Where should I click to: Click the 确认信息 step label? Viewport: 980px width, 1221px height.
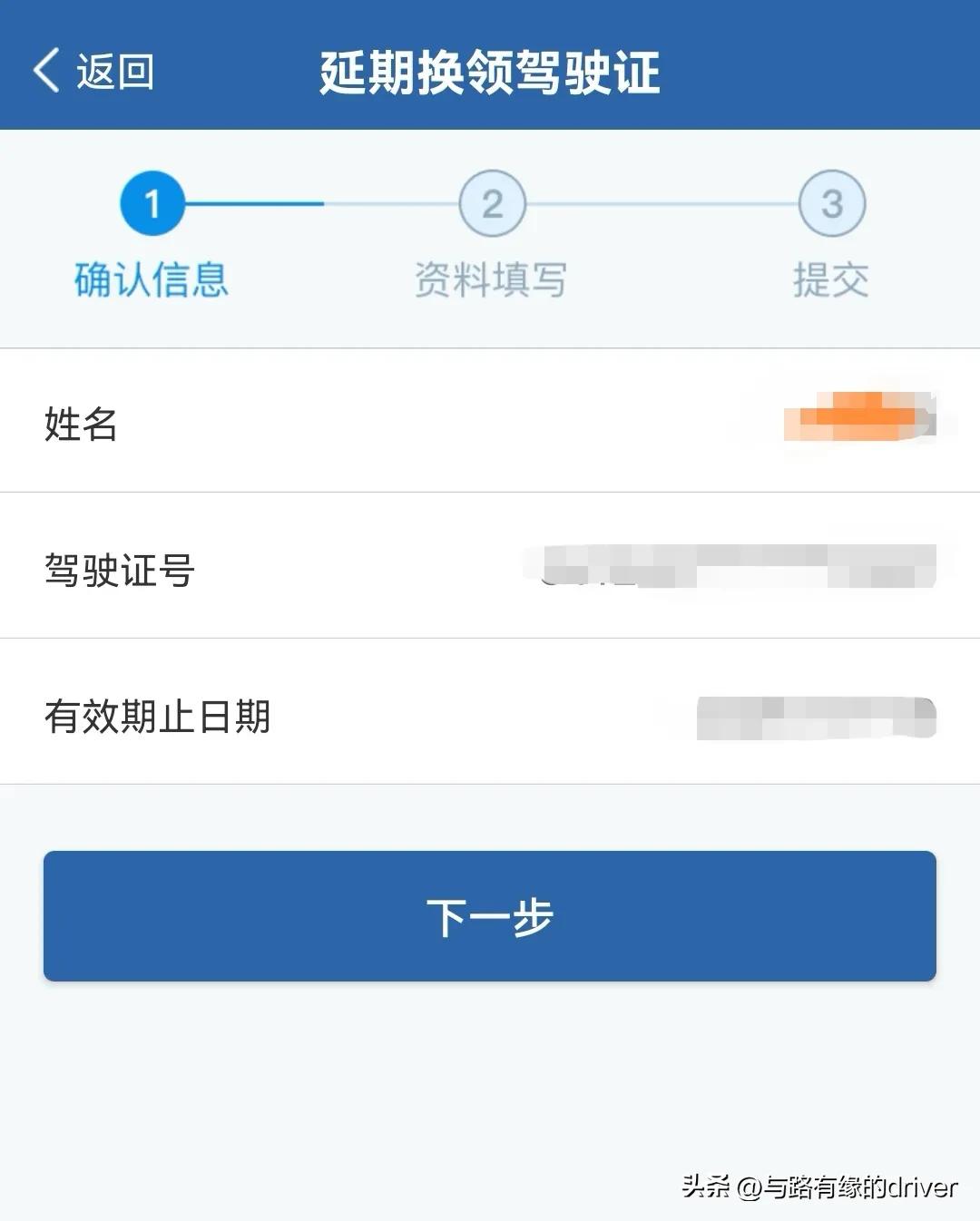pyautogui.click(x=150, y=278)
